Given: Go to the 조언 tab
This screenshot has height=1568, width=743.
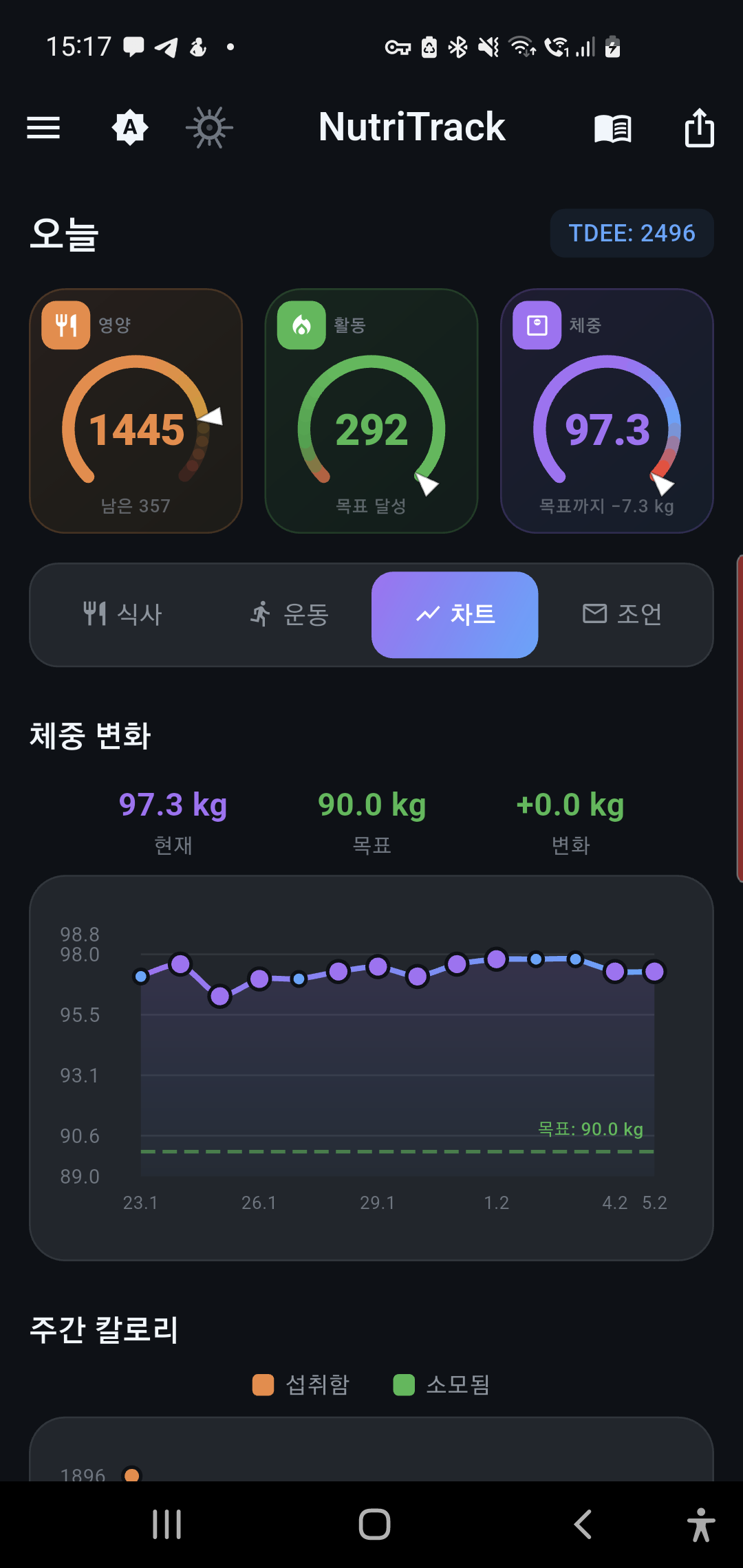Looking at the screenshot, I should [622, 614].
